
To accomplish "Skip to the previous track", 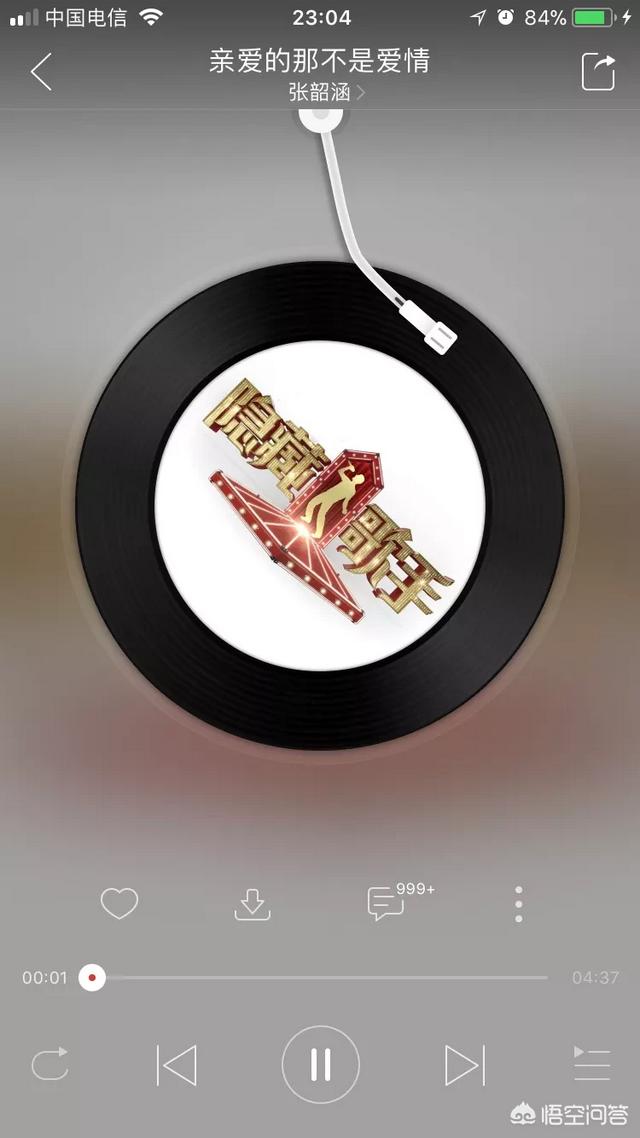I will 176,1065.
